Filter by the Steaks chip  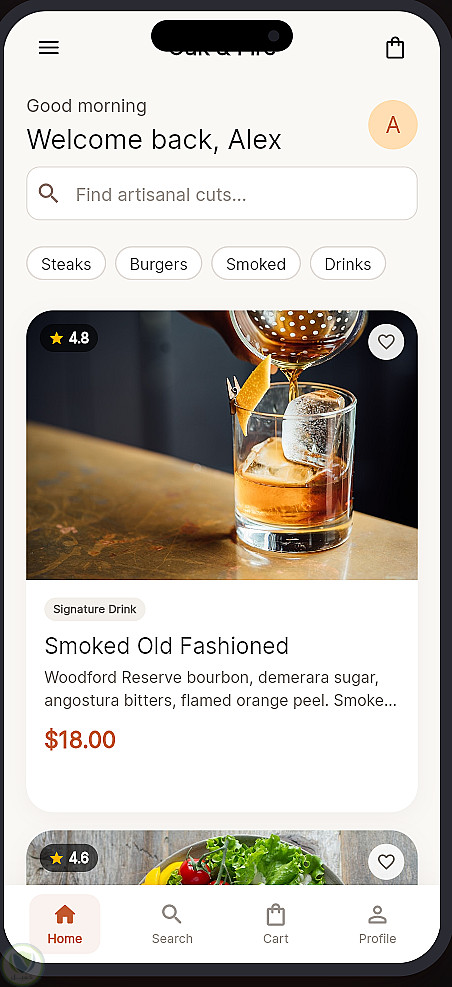(66, 264)
